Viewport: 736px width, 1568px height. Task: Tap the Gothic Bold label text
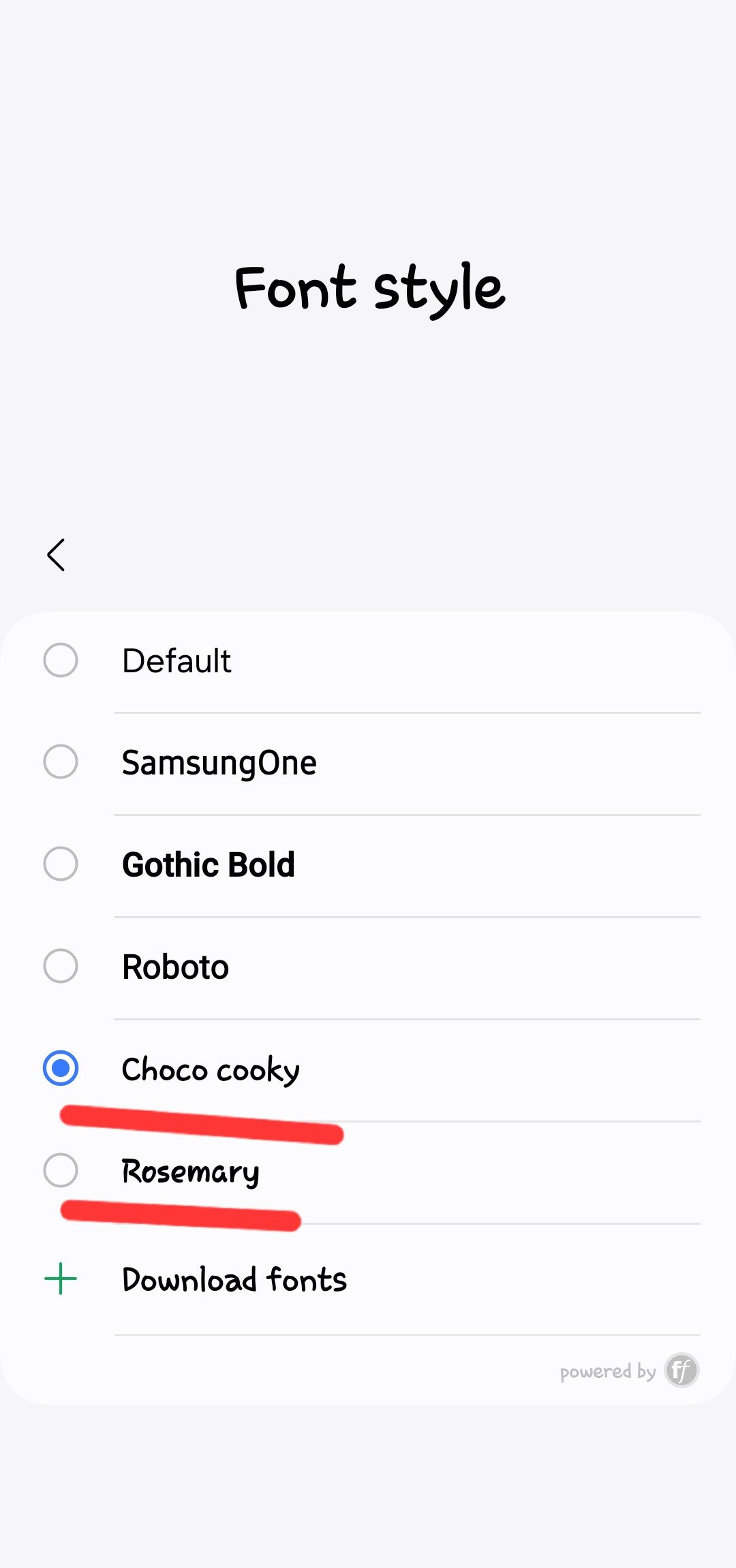click(x=208, y=864)
